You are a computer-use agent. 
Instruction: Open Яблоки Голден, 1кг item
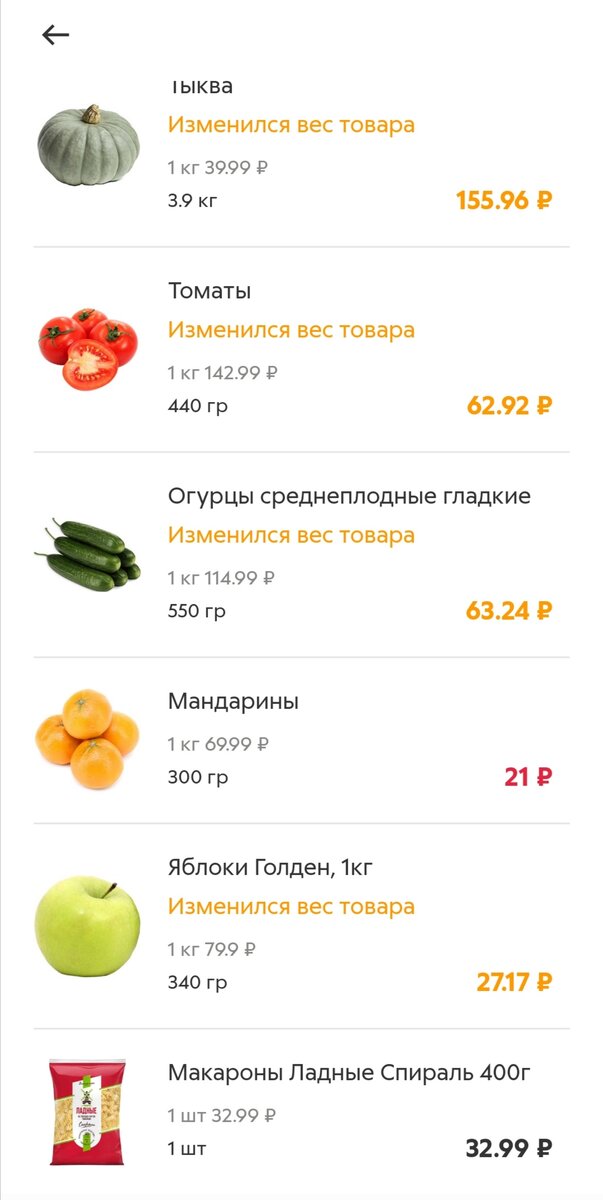(300, 925)
